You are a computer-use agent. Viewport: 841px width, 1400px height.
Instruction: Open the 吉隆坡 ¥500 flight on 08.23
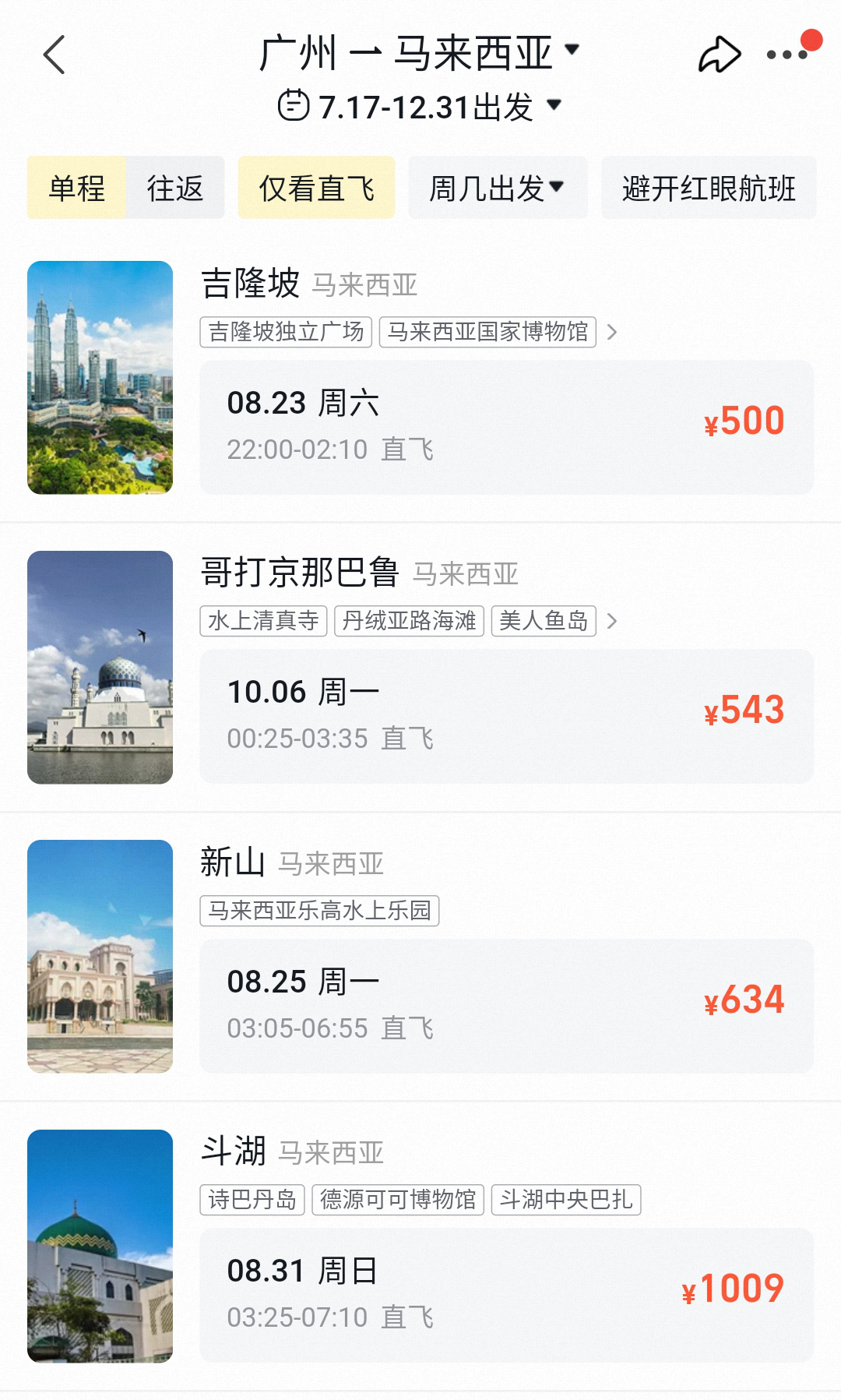pyautogui.click(x=506, y=427)
